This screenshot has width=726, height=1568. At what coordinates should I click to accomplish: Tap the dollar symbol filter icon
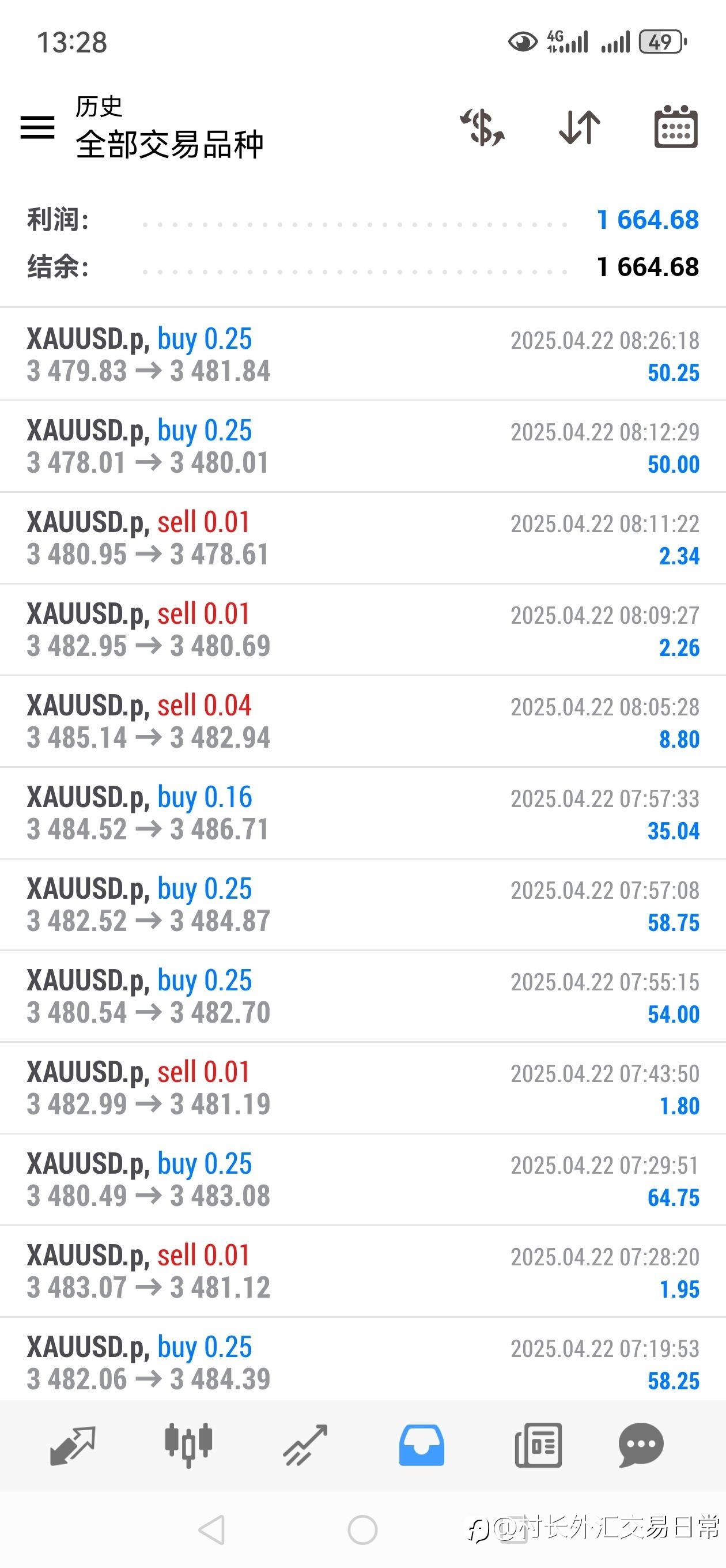point(482,127)
